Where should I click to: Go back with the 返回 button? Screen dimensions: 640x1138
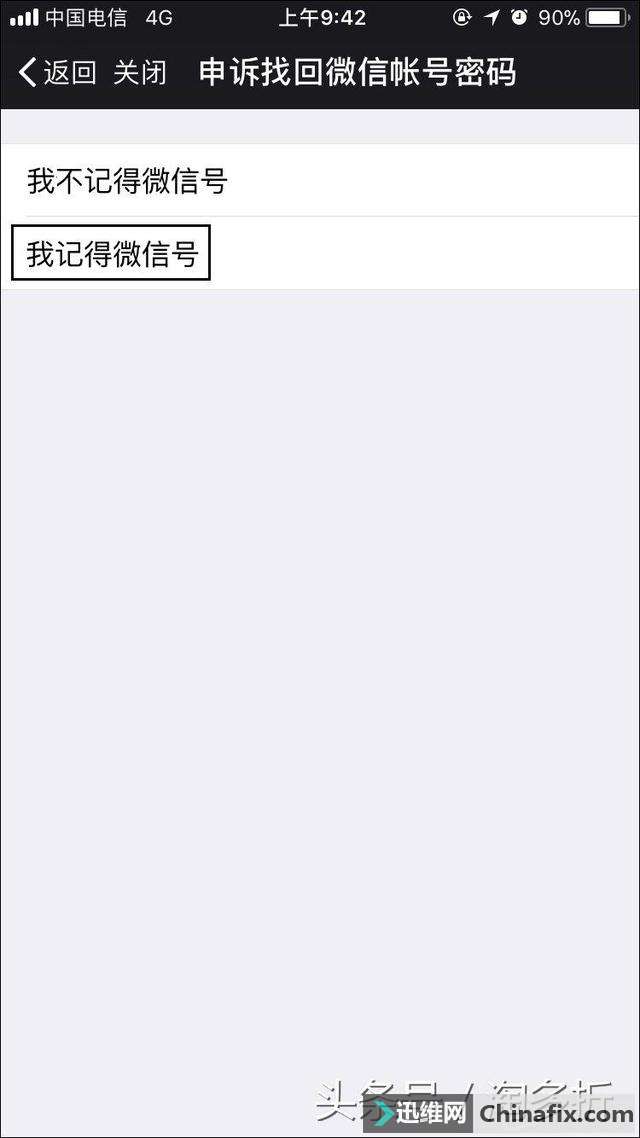pyautogui.click(x=57, y=73)
